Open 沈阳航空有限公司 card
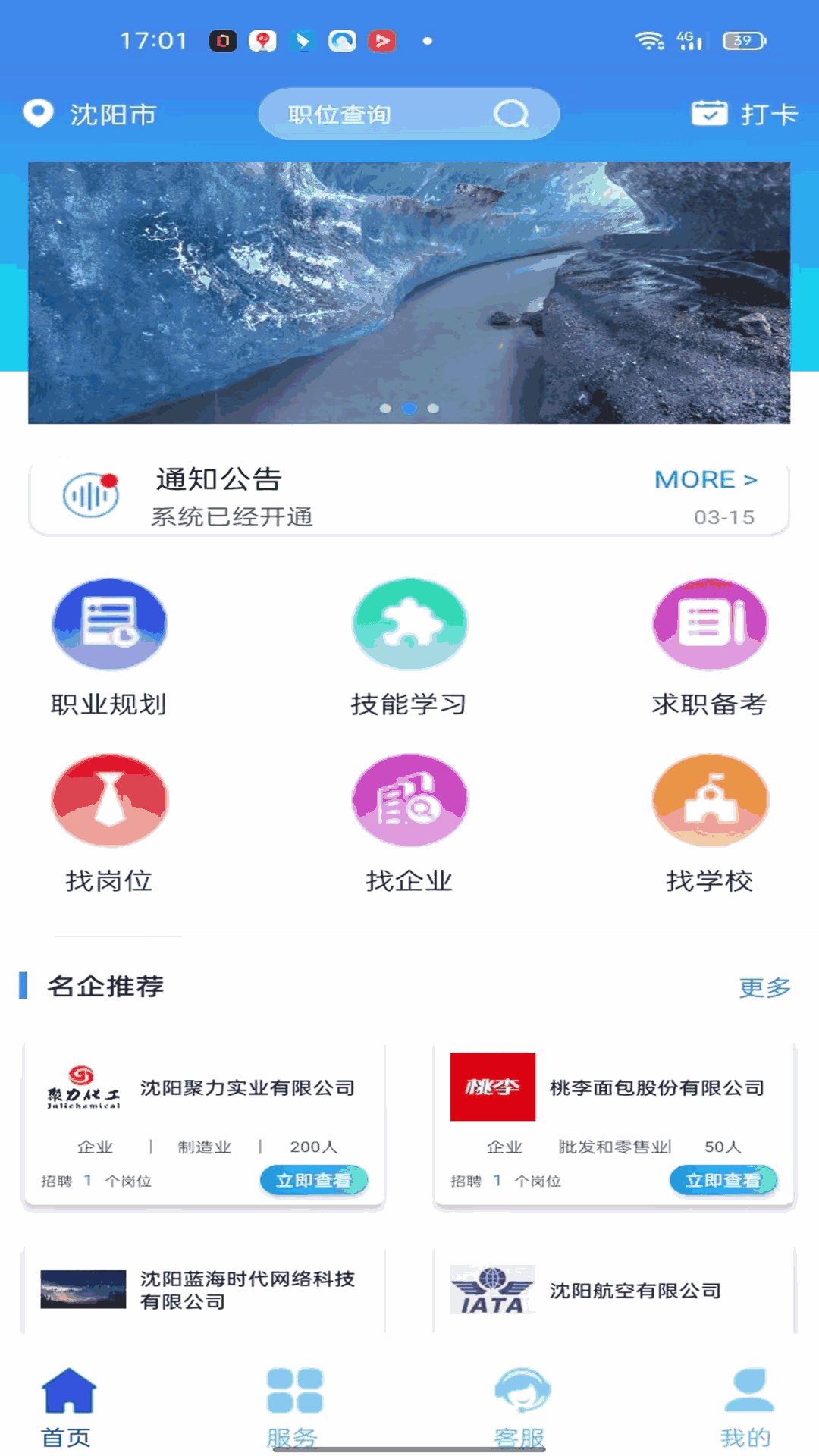Screen dimensions: 819x1456 click(614, 1290)
